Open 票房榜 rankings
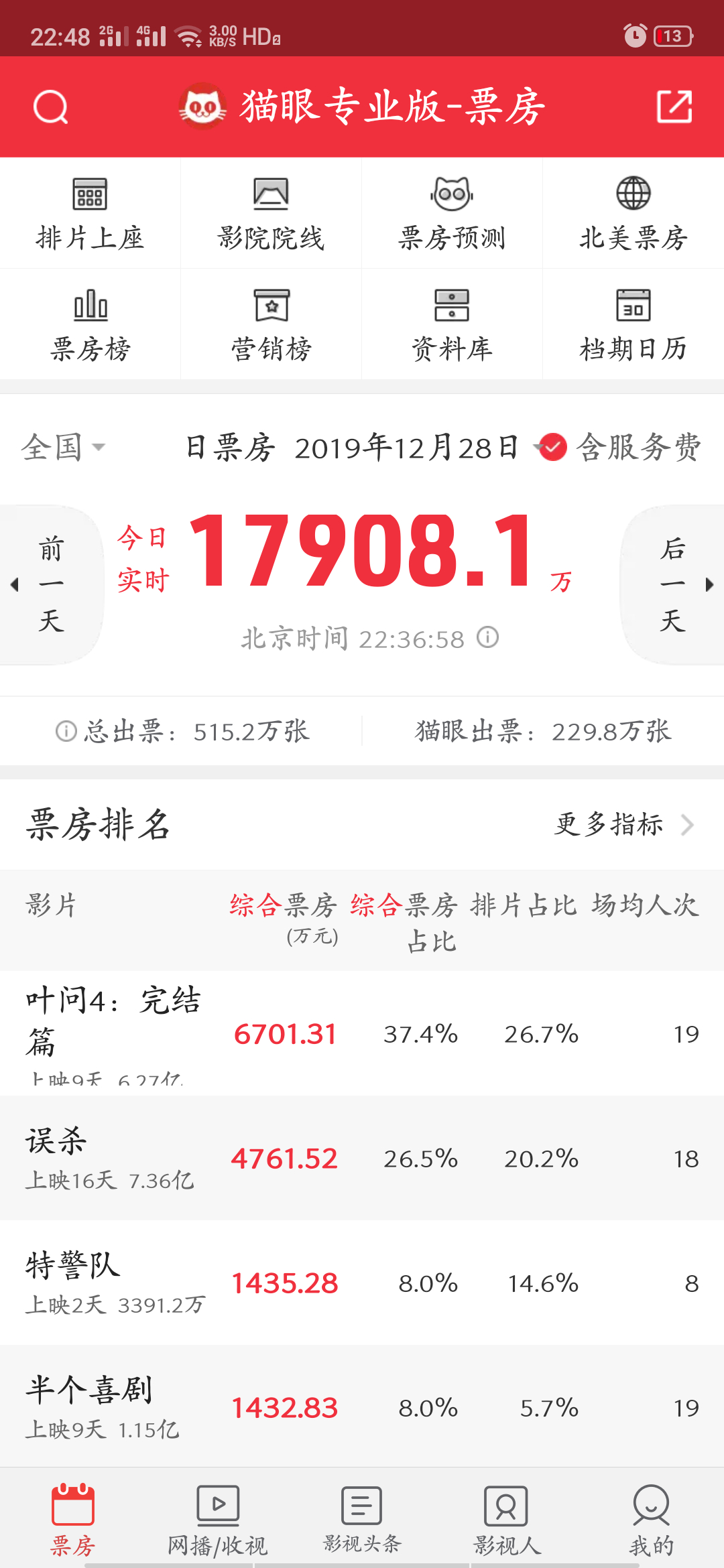The height and width of the screenshot is (1568, 724). pos(90,325)
